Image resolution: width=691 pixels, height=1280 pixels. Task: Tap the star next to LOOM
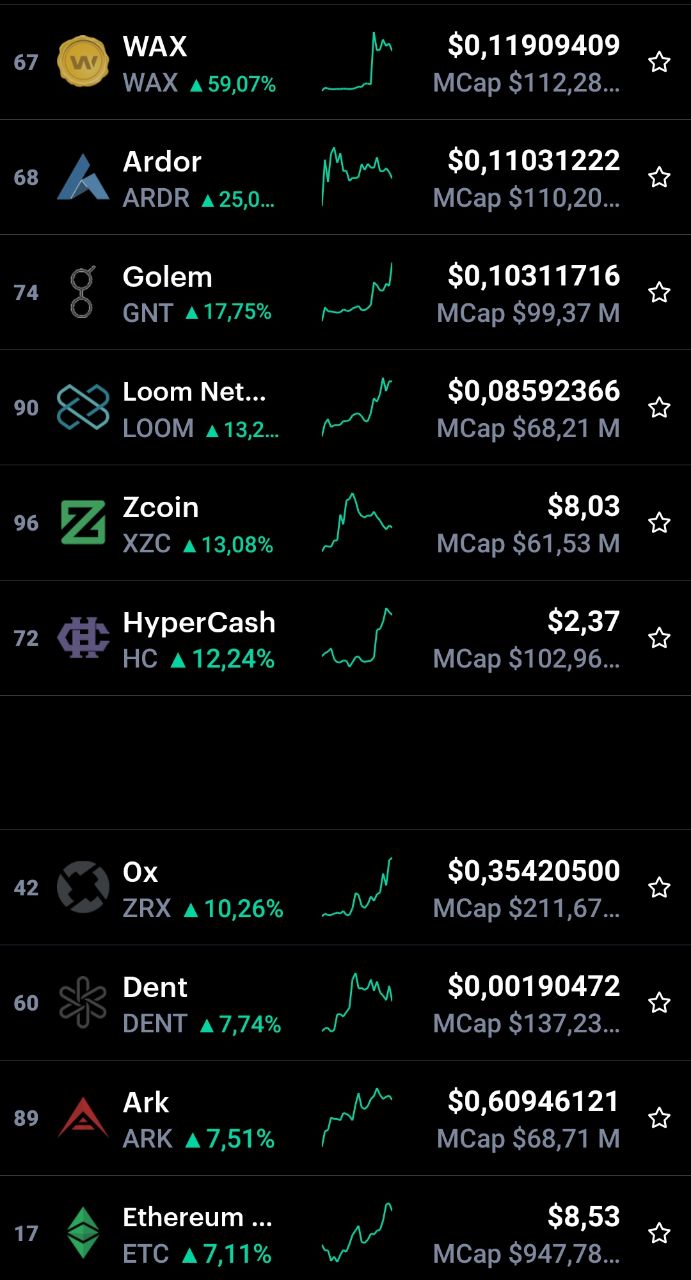(659, 407)
